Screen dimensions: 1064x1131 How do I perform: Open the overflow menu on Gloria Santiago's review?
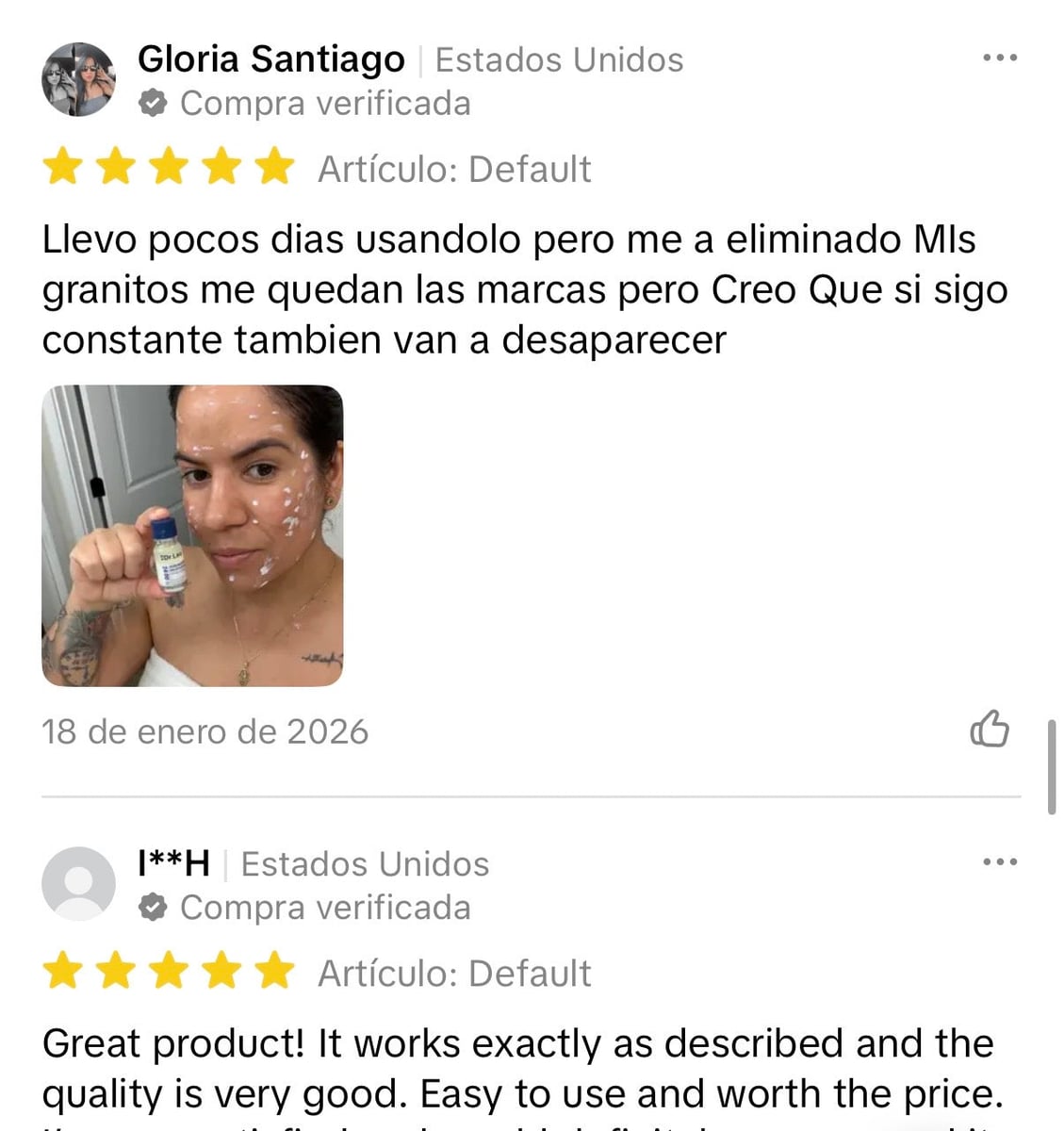coord(999,58)
